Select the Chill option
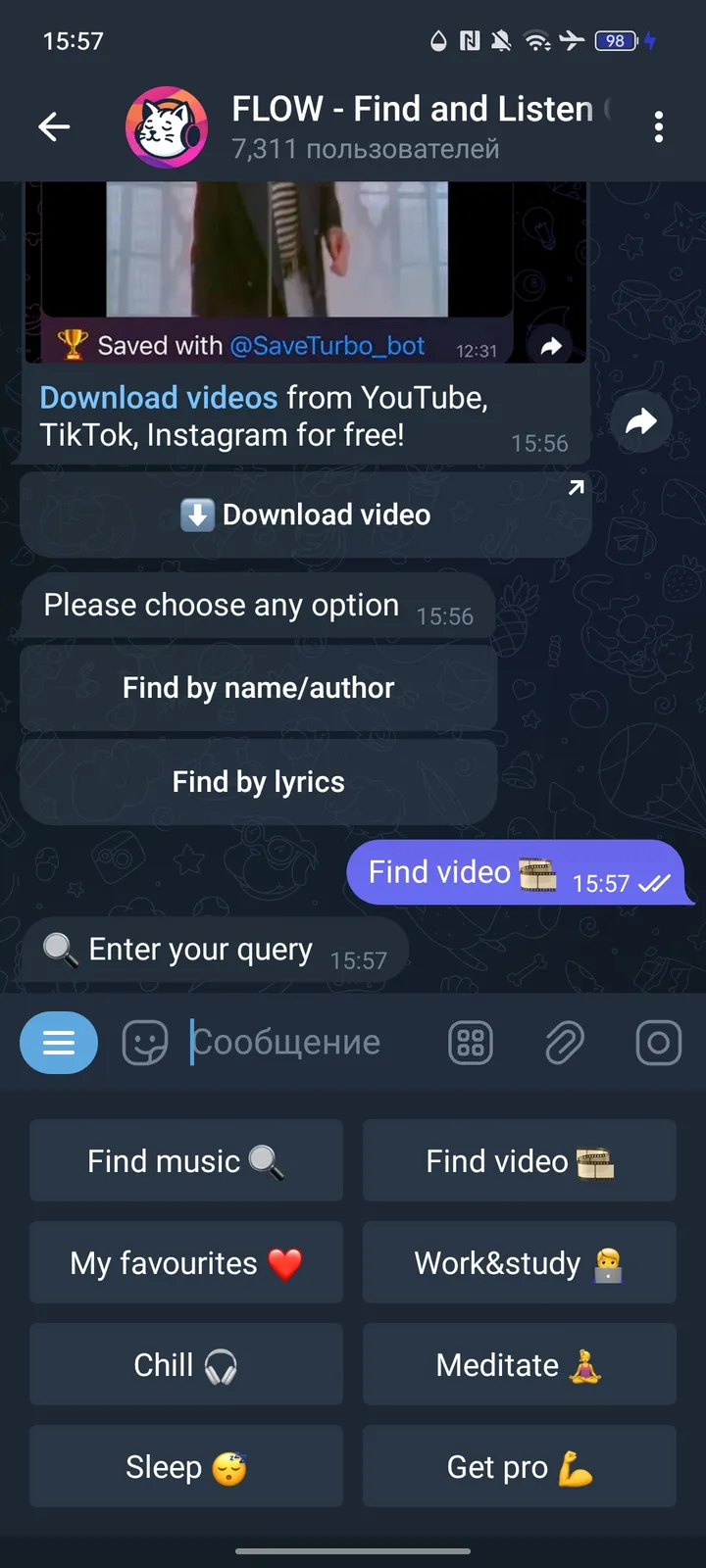This screenshot has height=1568, width=706. pyautogui.click(x=186, y=1364)
